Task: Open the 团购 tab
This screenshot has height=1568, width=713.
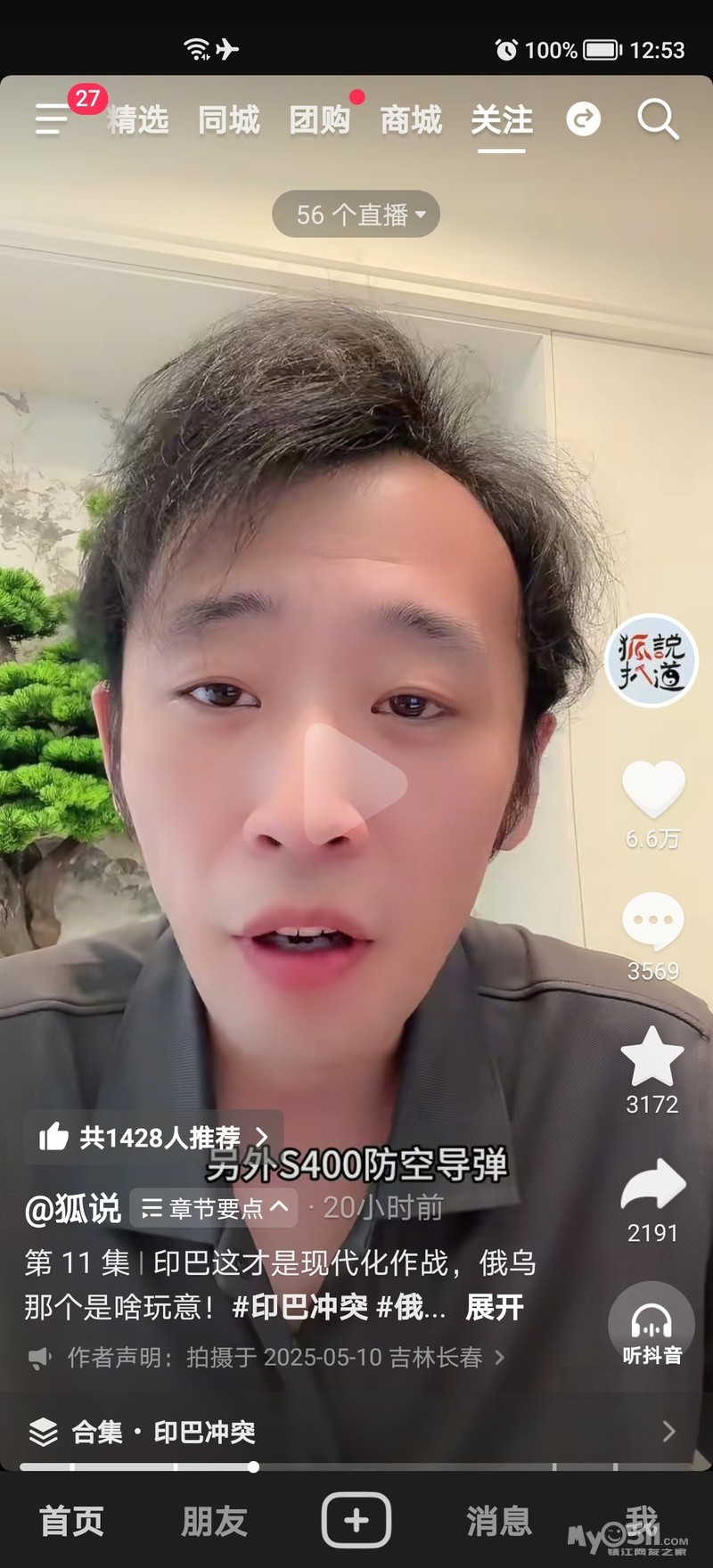Action: pyautogui.click(x=320, y=119)
